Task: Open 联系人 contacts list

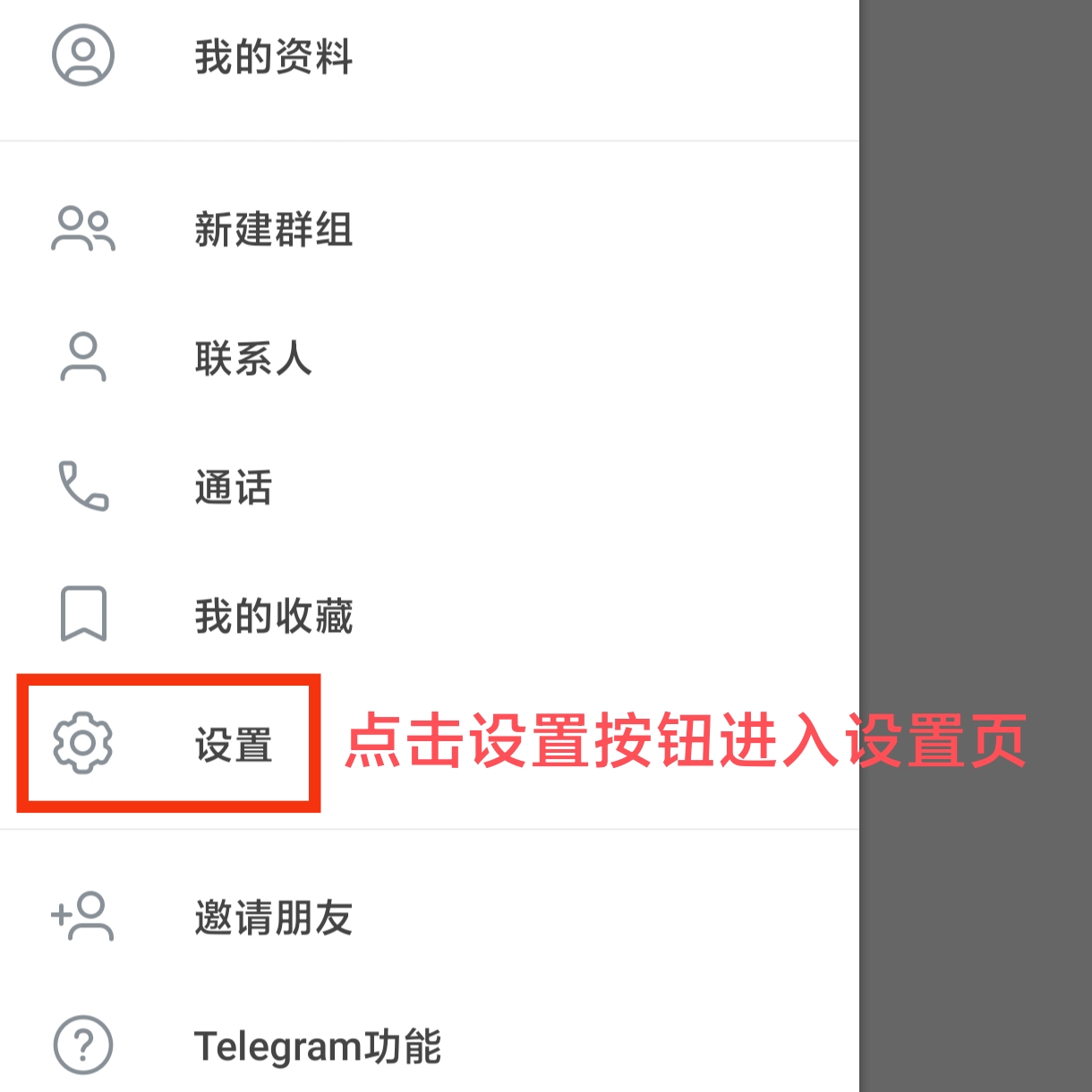Action: click(x=252, y=358)
